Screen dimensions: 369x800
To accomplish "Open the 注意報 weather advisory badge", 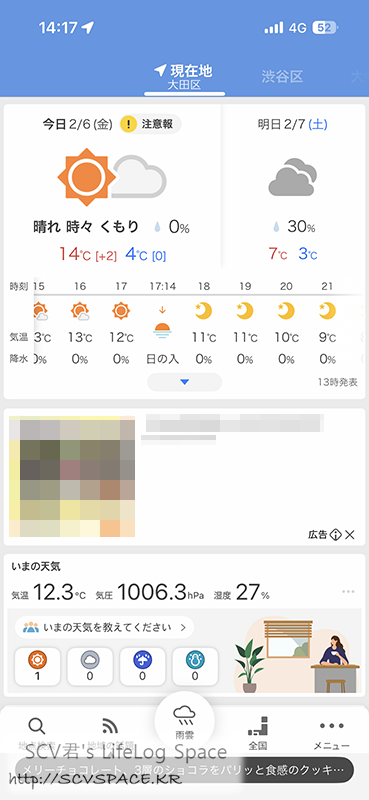I will 151,124.
